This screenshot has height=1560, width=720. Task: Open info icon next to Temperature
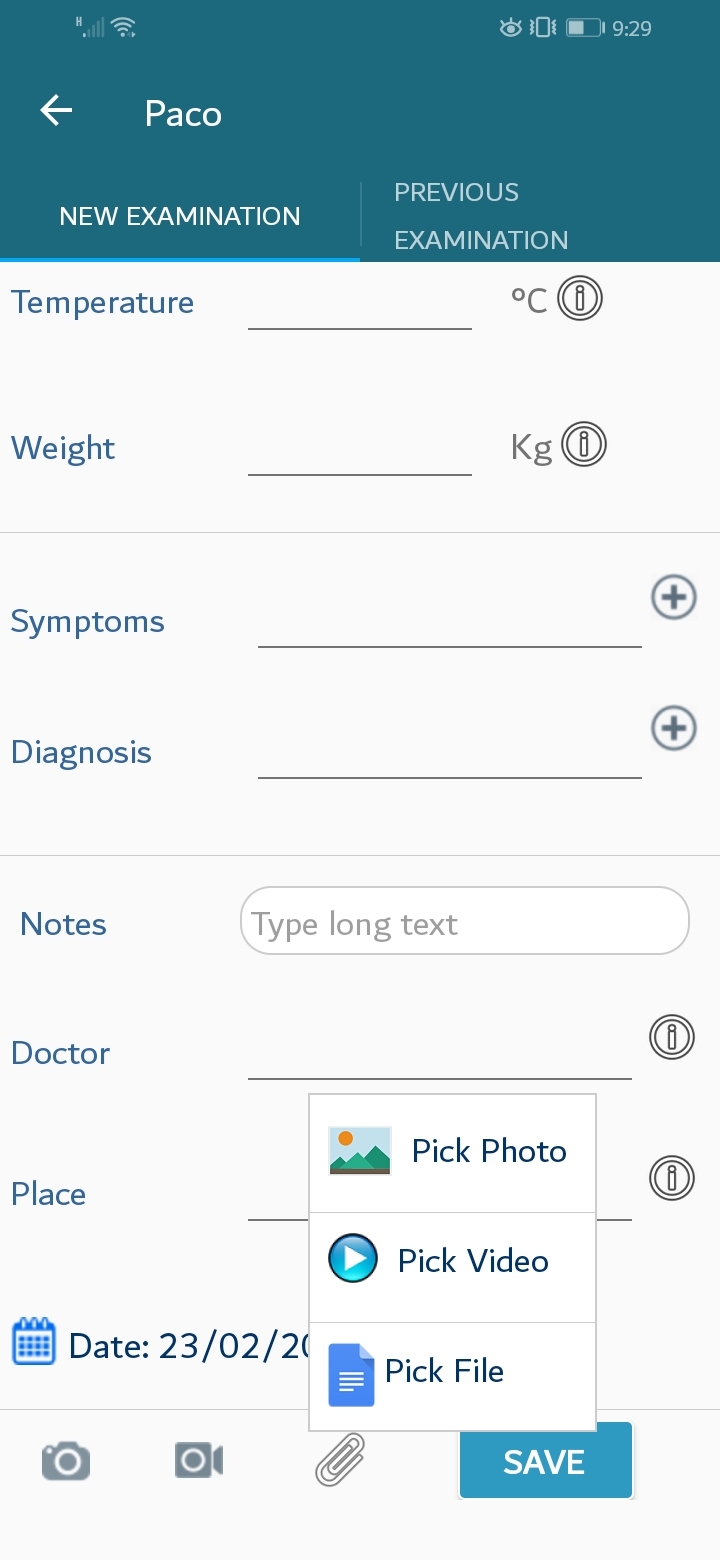coord(580,298)
